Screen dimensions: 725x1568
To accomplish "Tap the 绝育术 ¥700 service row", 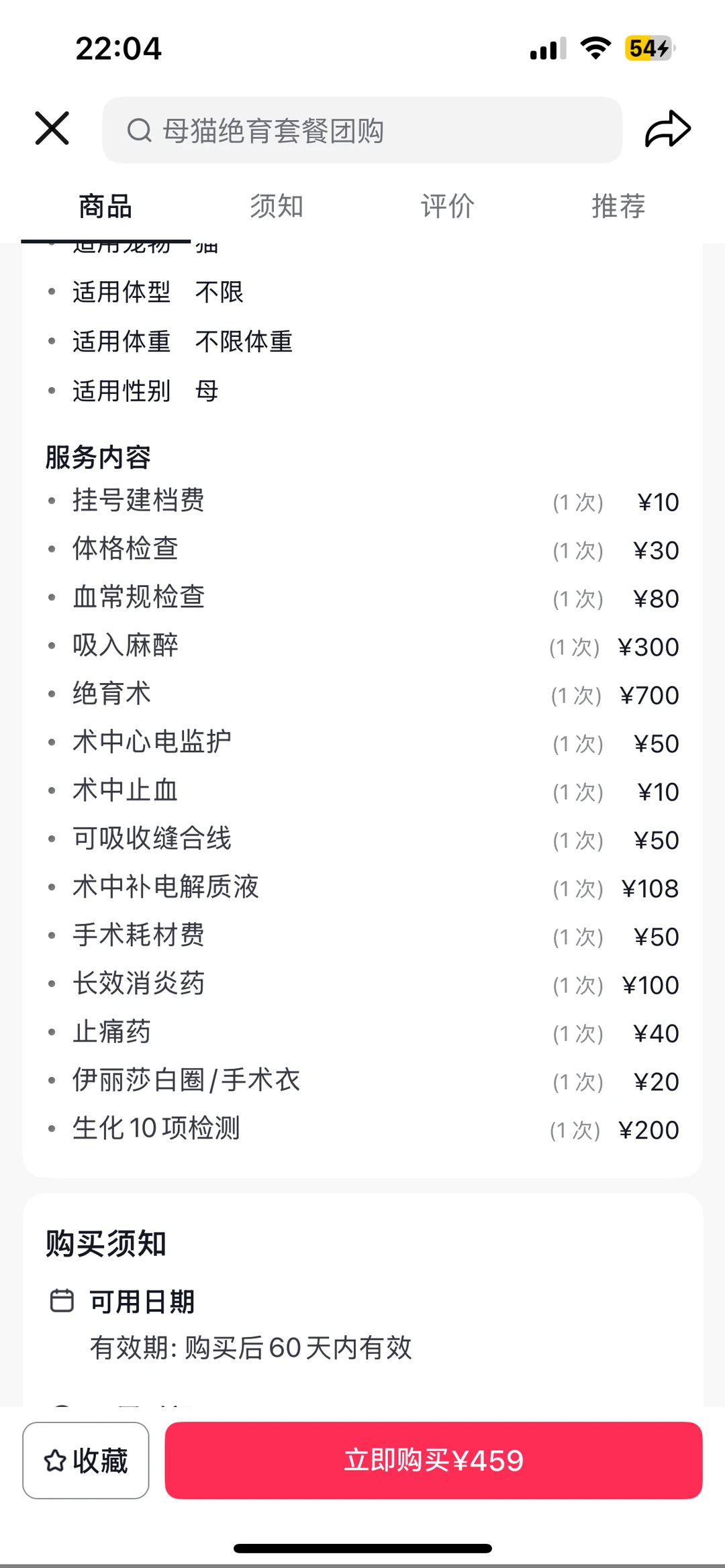I will [362, 694].
